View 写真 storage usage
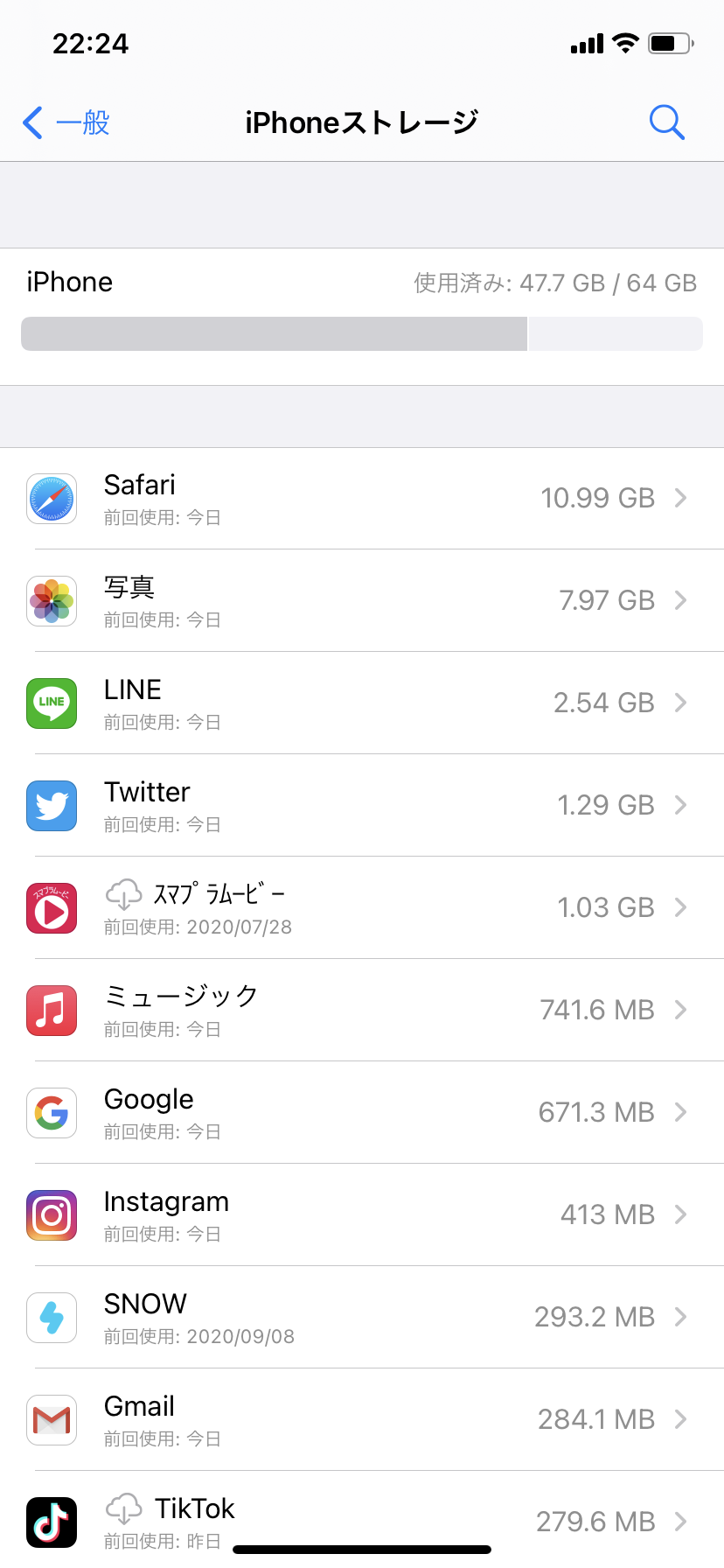The width and height of the screenshot is (724, 1568). 362,601
